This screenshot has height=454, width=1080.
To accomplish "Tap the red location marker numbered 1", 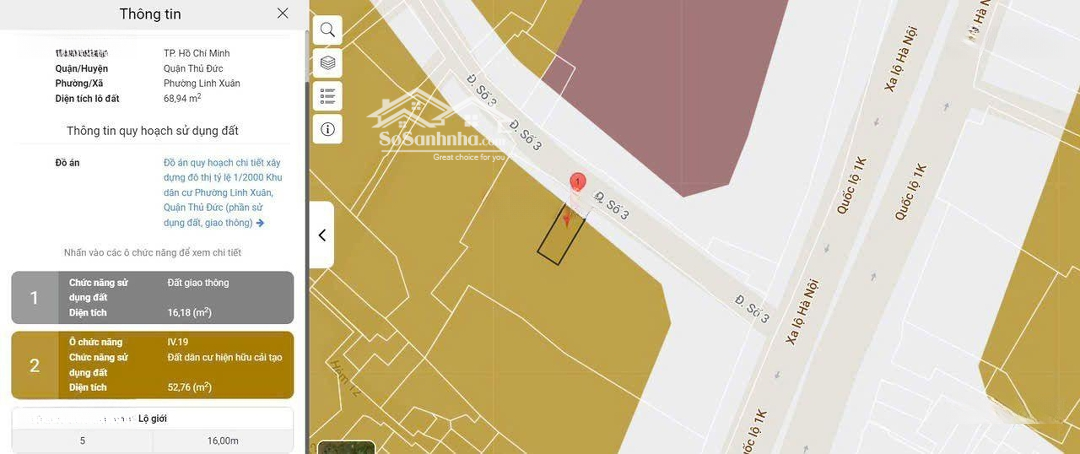I will click(x=577, y=183).
